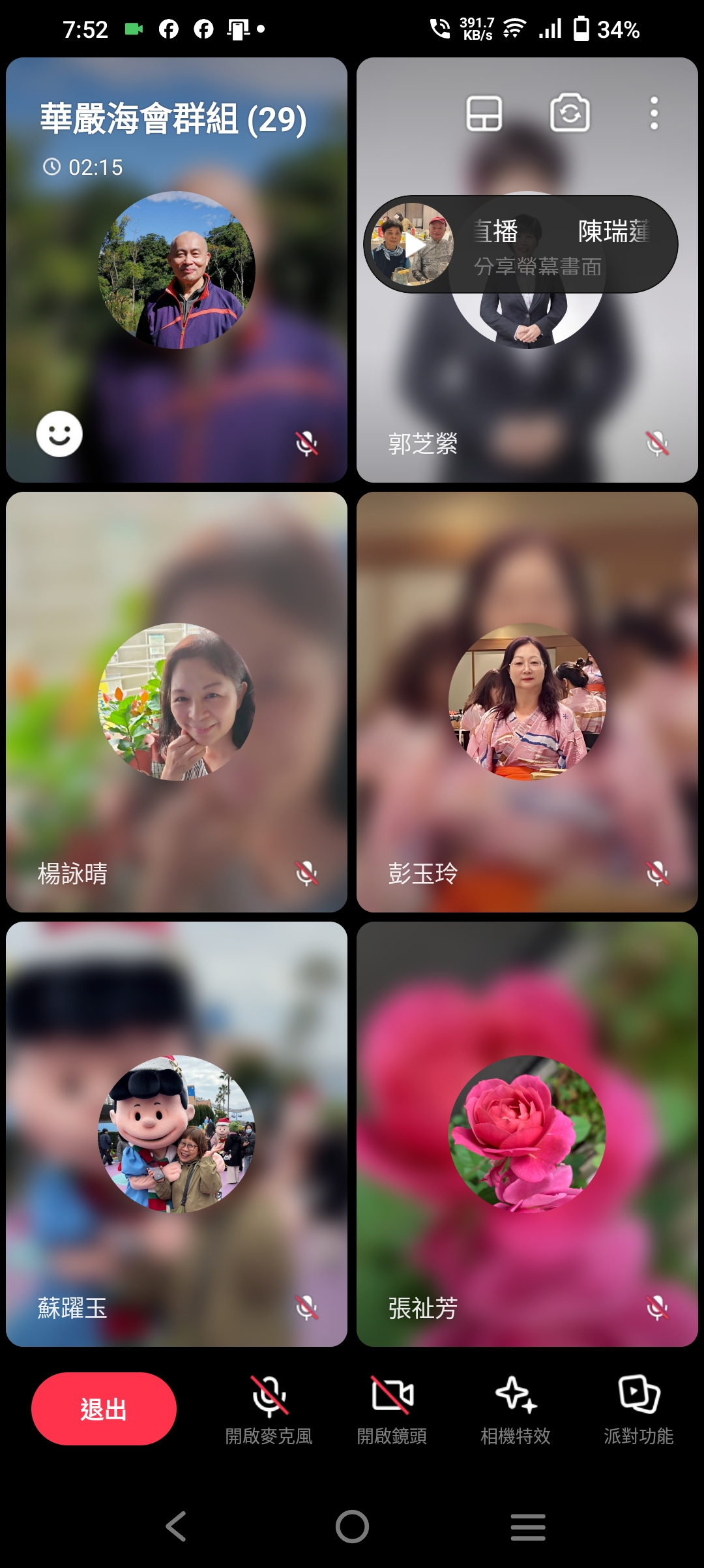This screenshot has width=704, height=1568.
Task: Go back with the system back button
Action: [x=176, y=1526]
